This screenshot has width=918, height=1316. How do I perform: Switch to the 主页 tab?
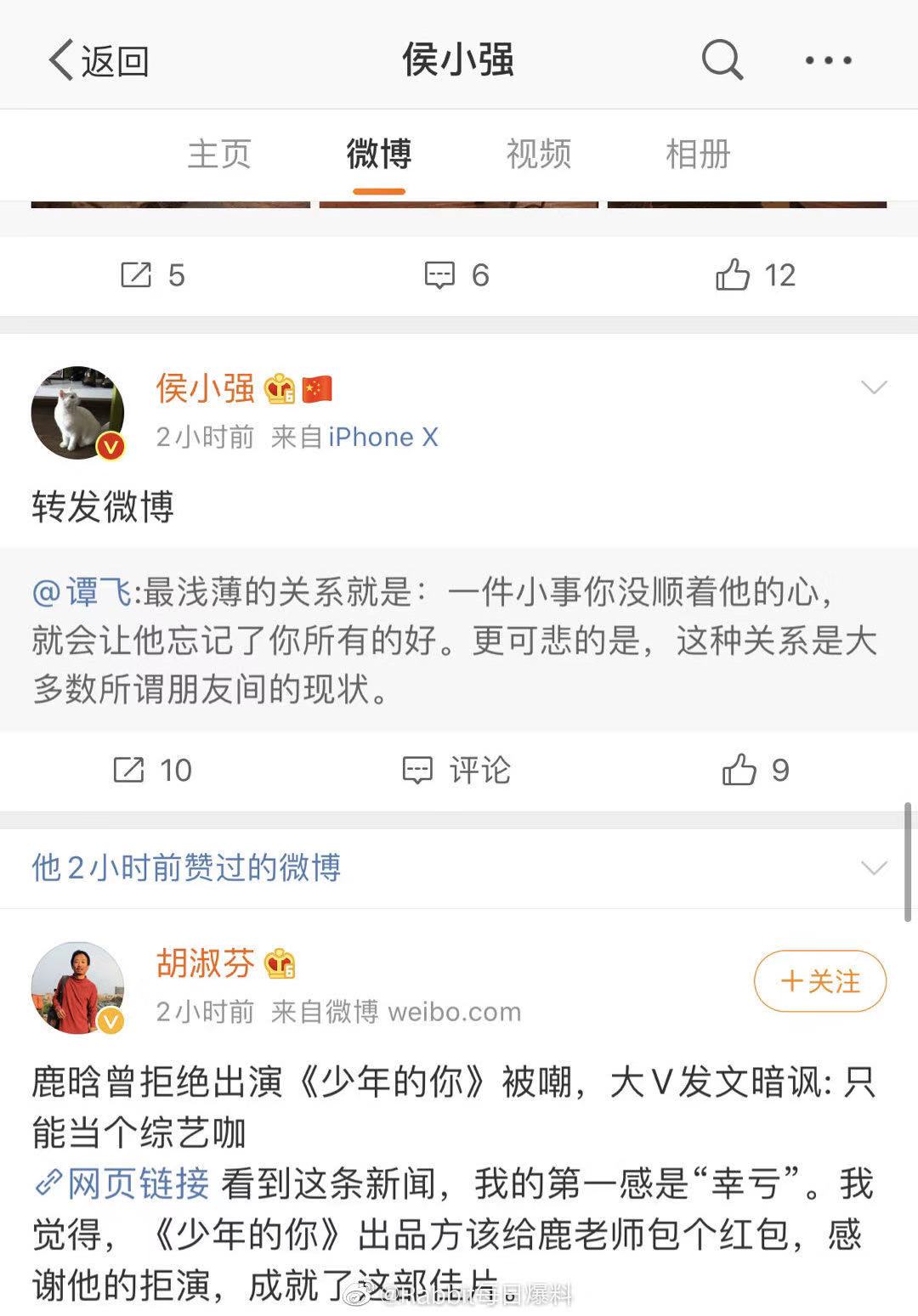[219, 155]
